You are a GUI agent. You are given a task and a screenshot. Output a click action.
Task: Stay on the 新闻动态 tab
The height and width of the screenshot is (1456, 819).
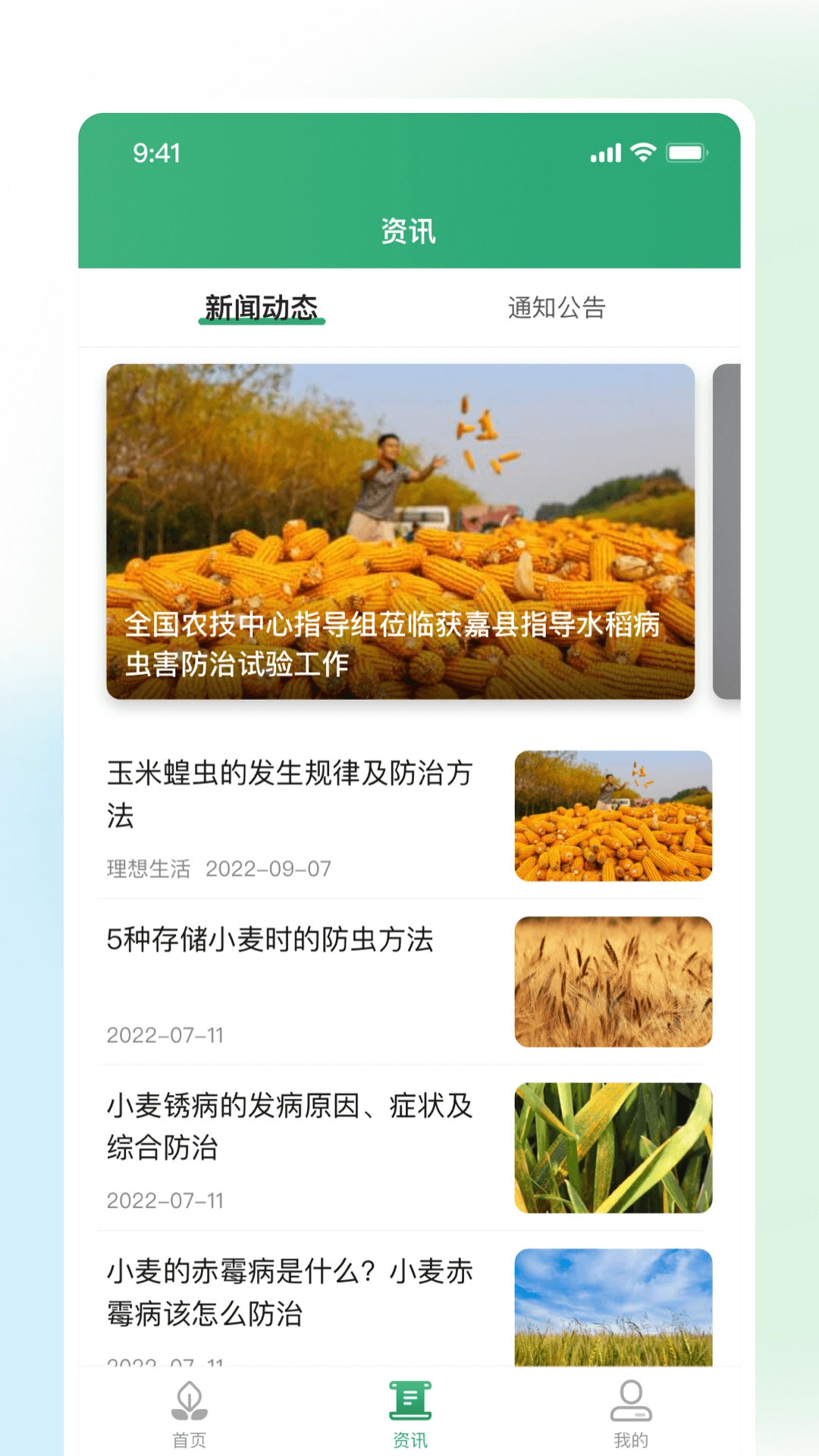[x=262, y=307]
